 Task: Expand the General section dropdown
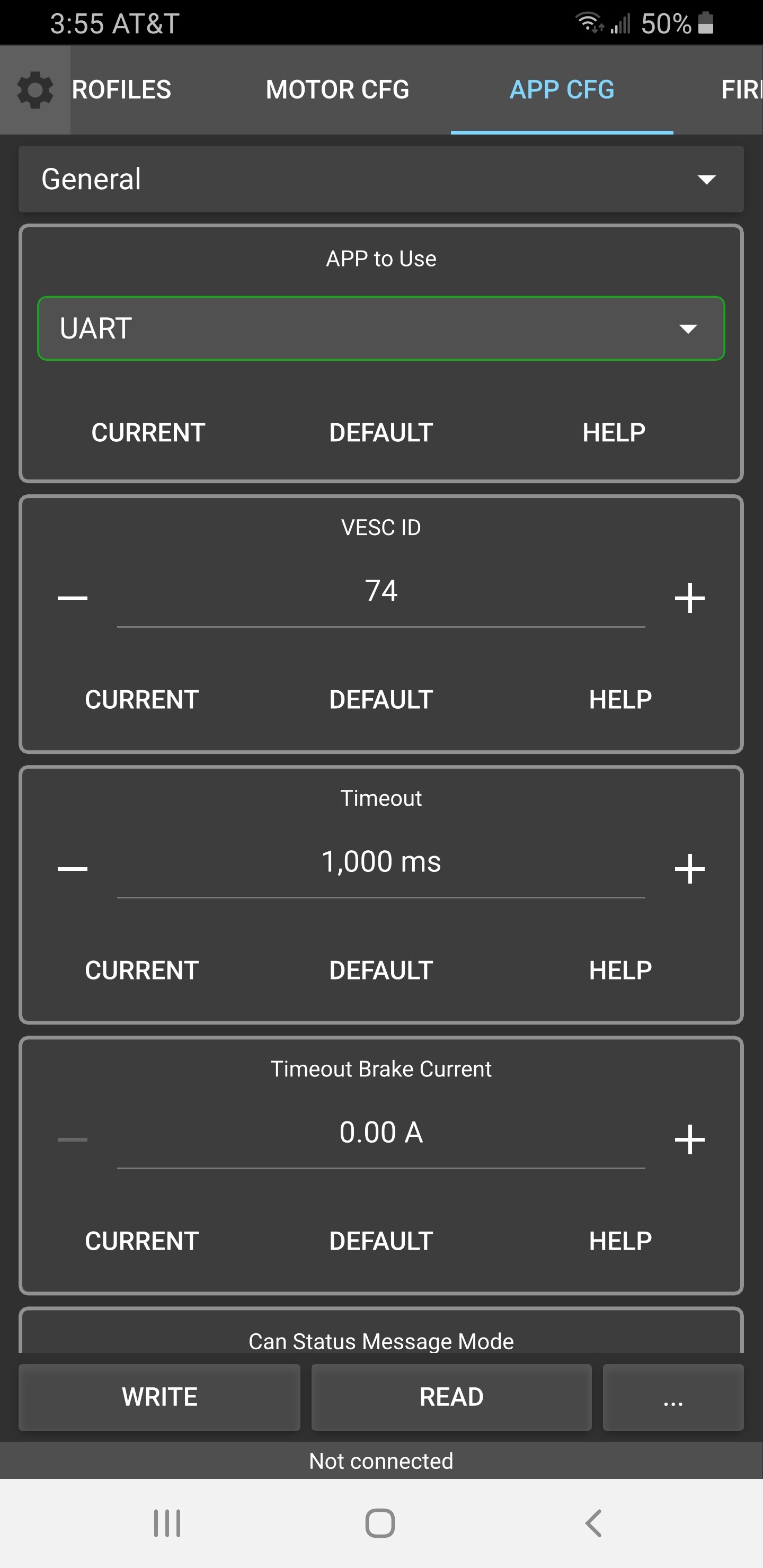pos(381,179)
